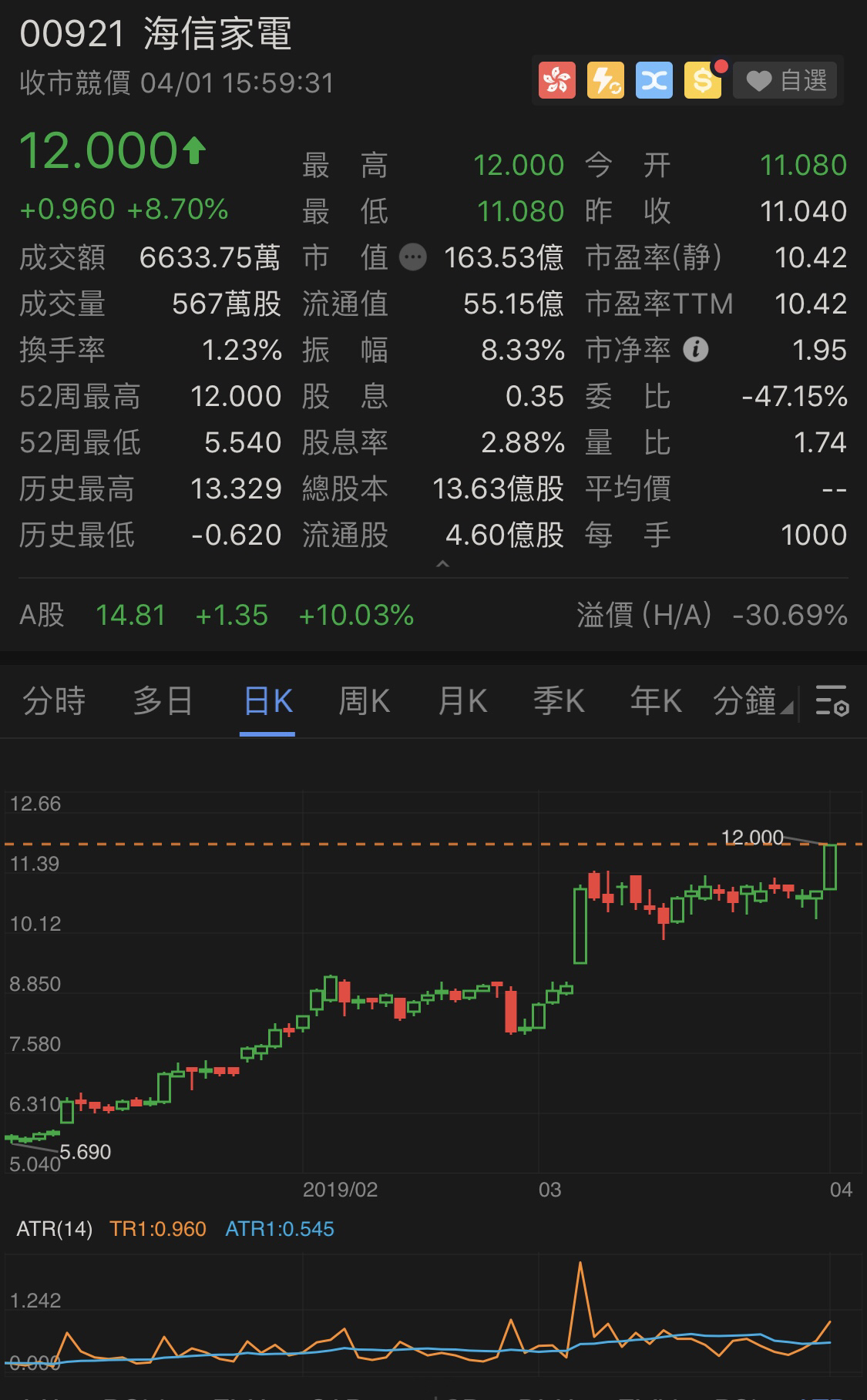This screenshot has width=867, height=1400.
Task: Open the A股 14.81 quote link
Action: 131,615
